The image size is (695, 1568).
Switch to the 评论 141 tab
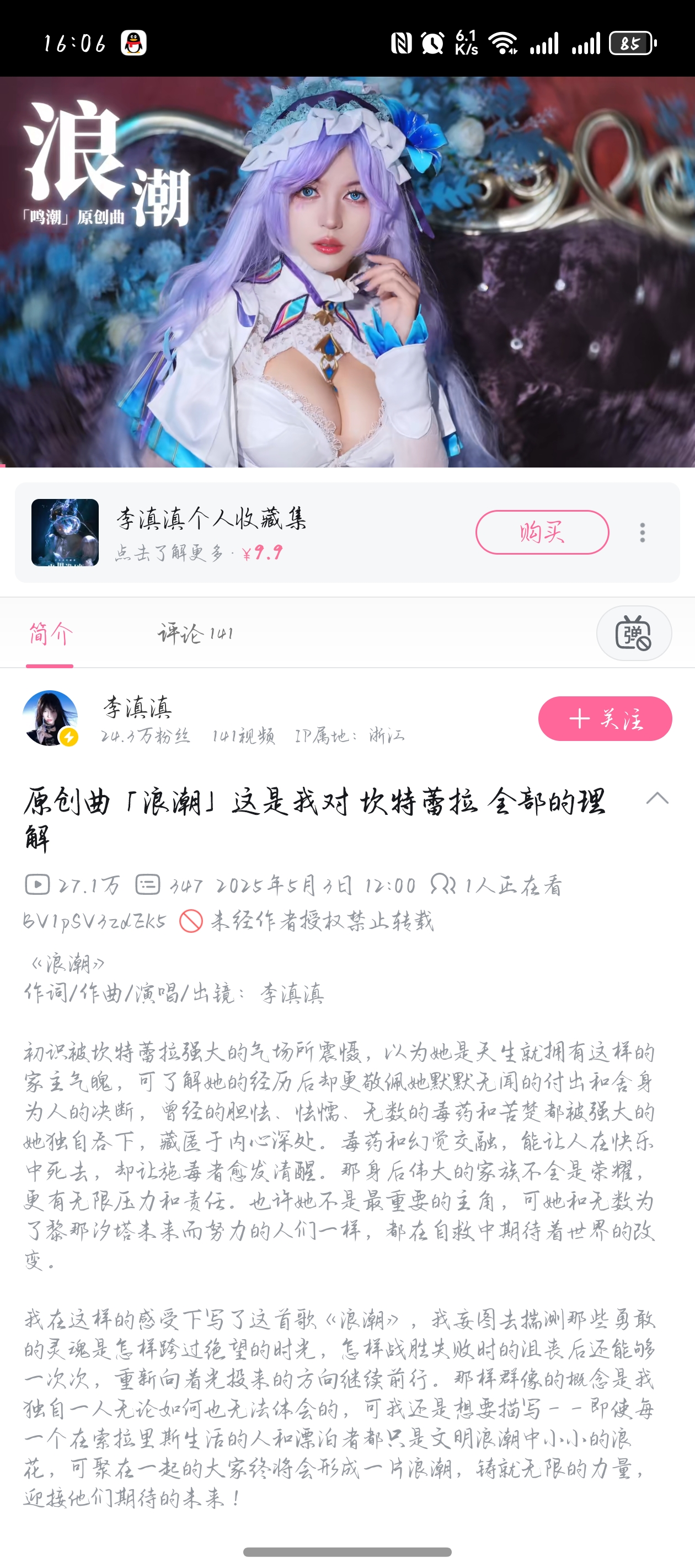click(x=195, y=633)
